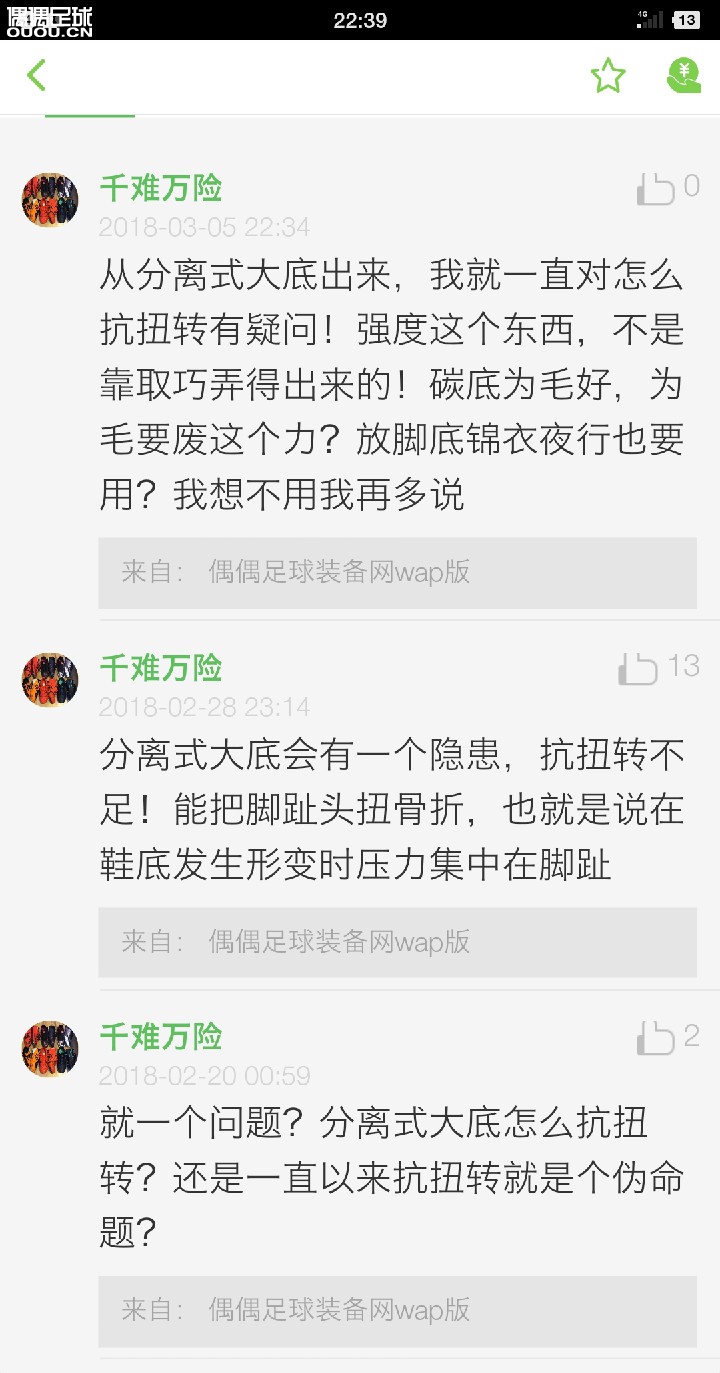Like the comment dated 2018-03-05 22:34
The width and height of the screenshot is (720, 1373).
coord(657,188)
